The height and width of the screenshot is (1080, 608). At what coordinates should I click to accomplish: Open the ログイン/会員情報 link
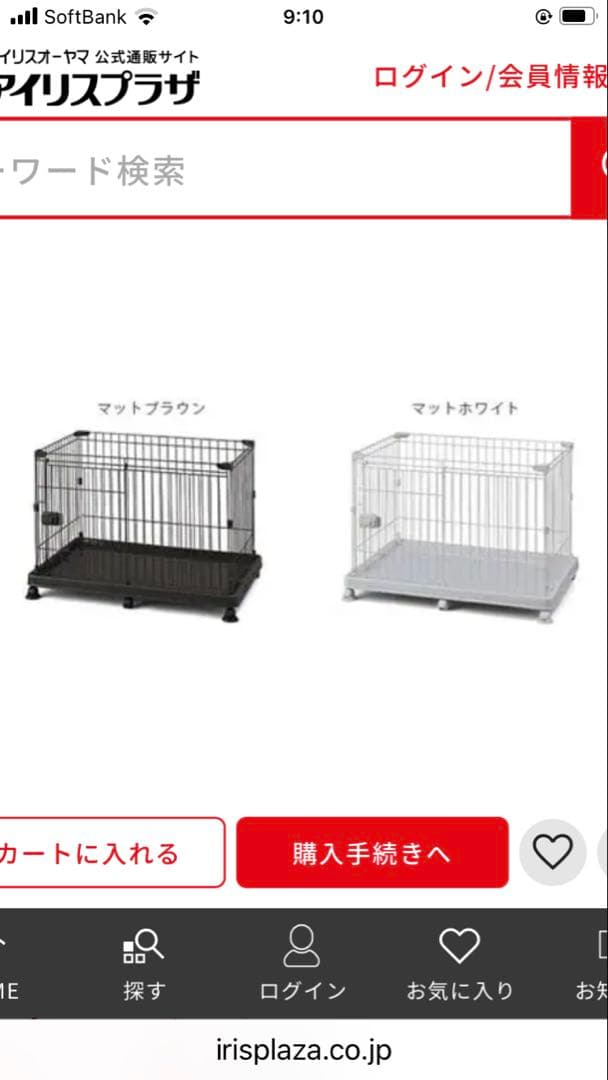pyautogui.click(x=490, y=77)
